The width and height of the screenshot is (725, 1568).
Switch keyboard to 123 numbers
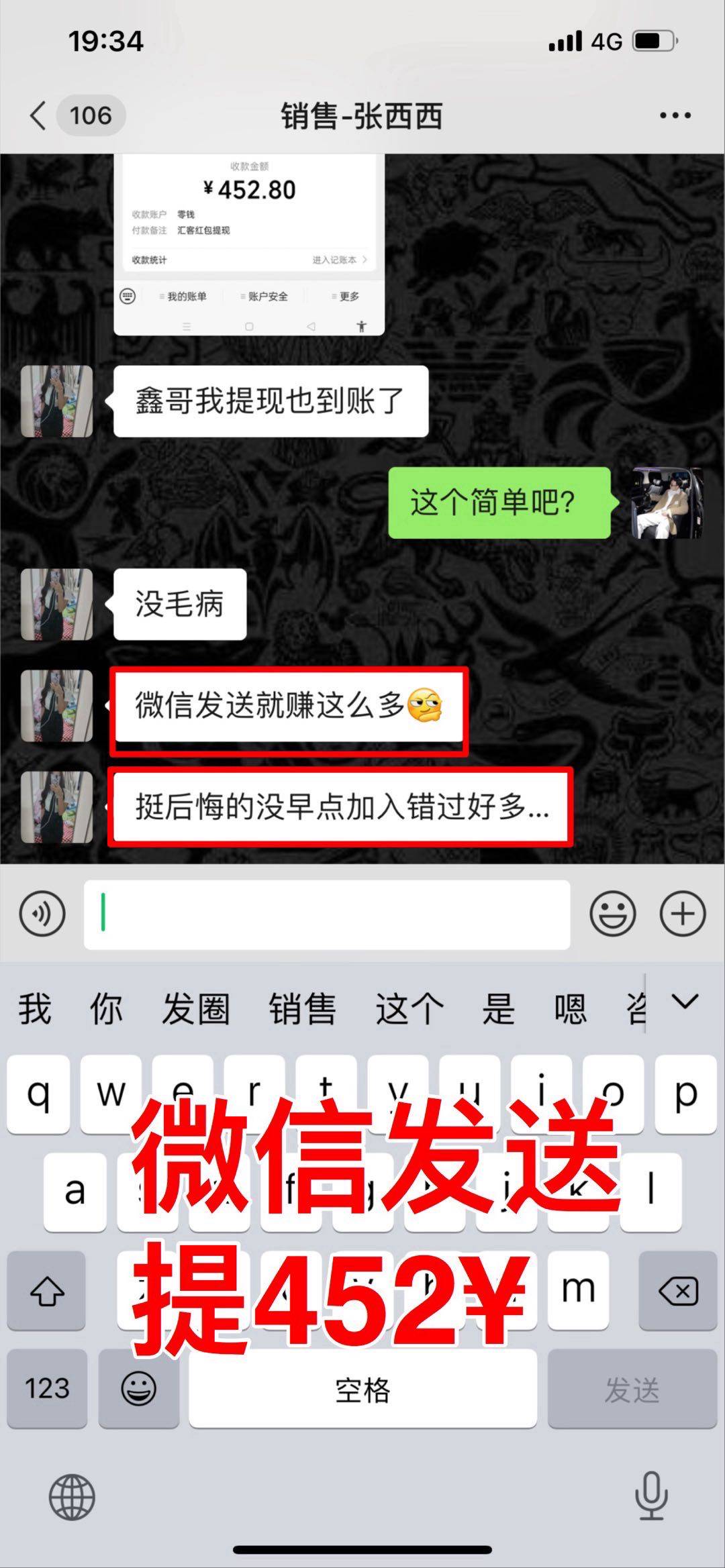point(47,1388)
